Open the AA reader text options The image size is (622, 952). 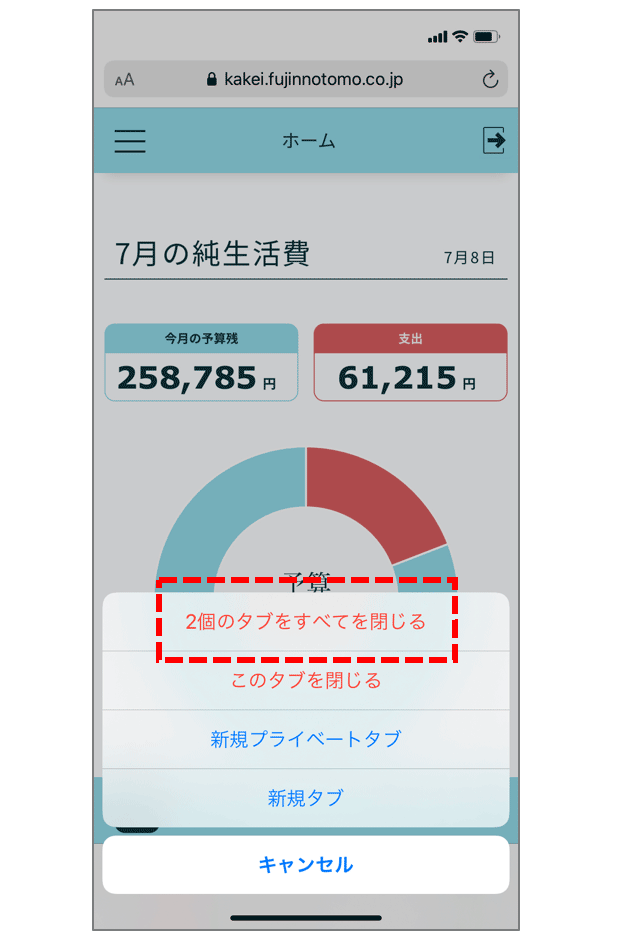[125, 80]
